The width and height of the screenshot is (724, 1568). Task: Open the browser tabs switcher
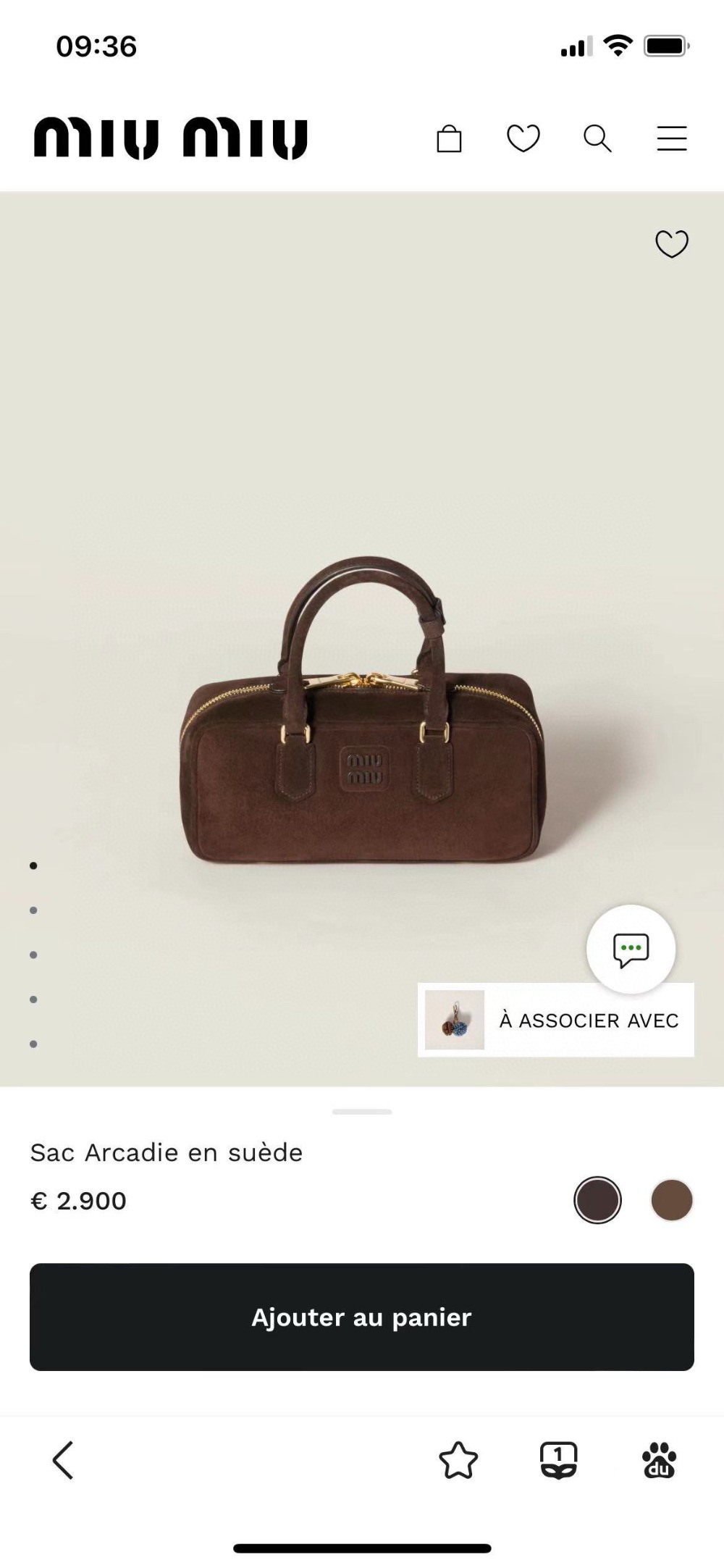tap(558, 1459)
